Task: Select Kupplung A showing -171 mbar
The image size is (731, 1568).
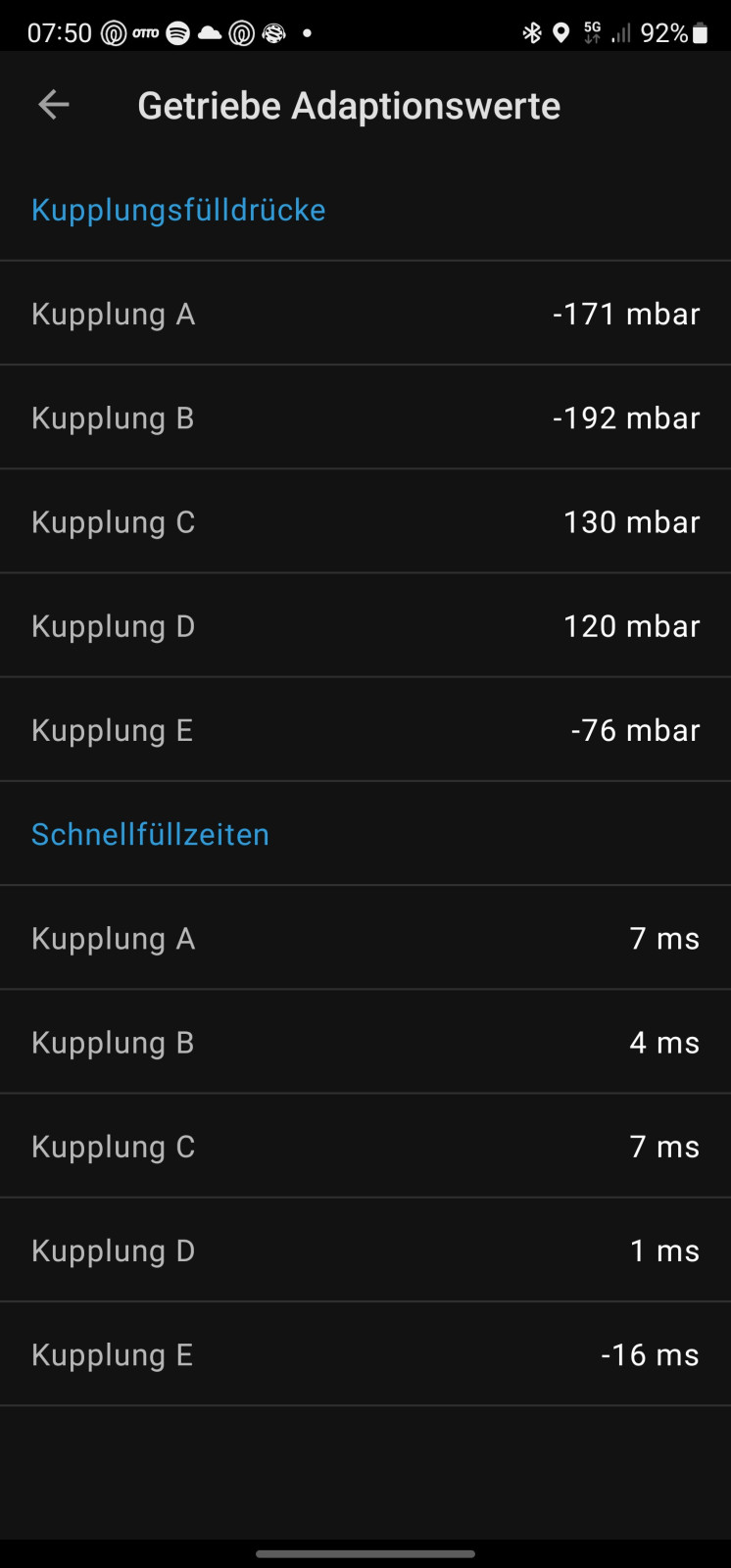Action: [x=365, y=314]
